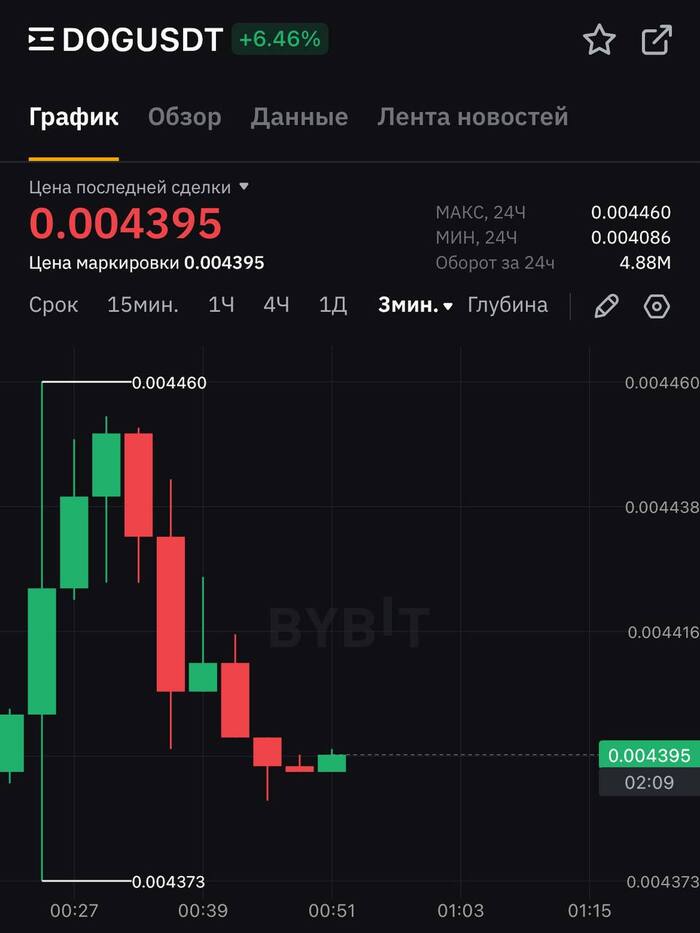Open the Лента новостей tab

472,117
